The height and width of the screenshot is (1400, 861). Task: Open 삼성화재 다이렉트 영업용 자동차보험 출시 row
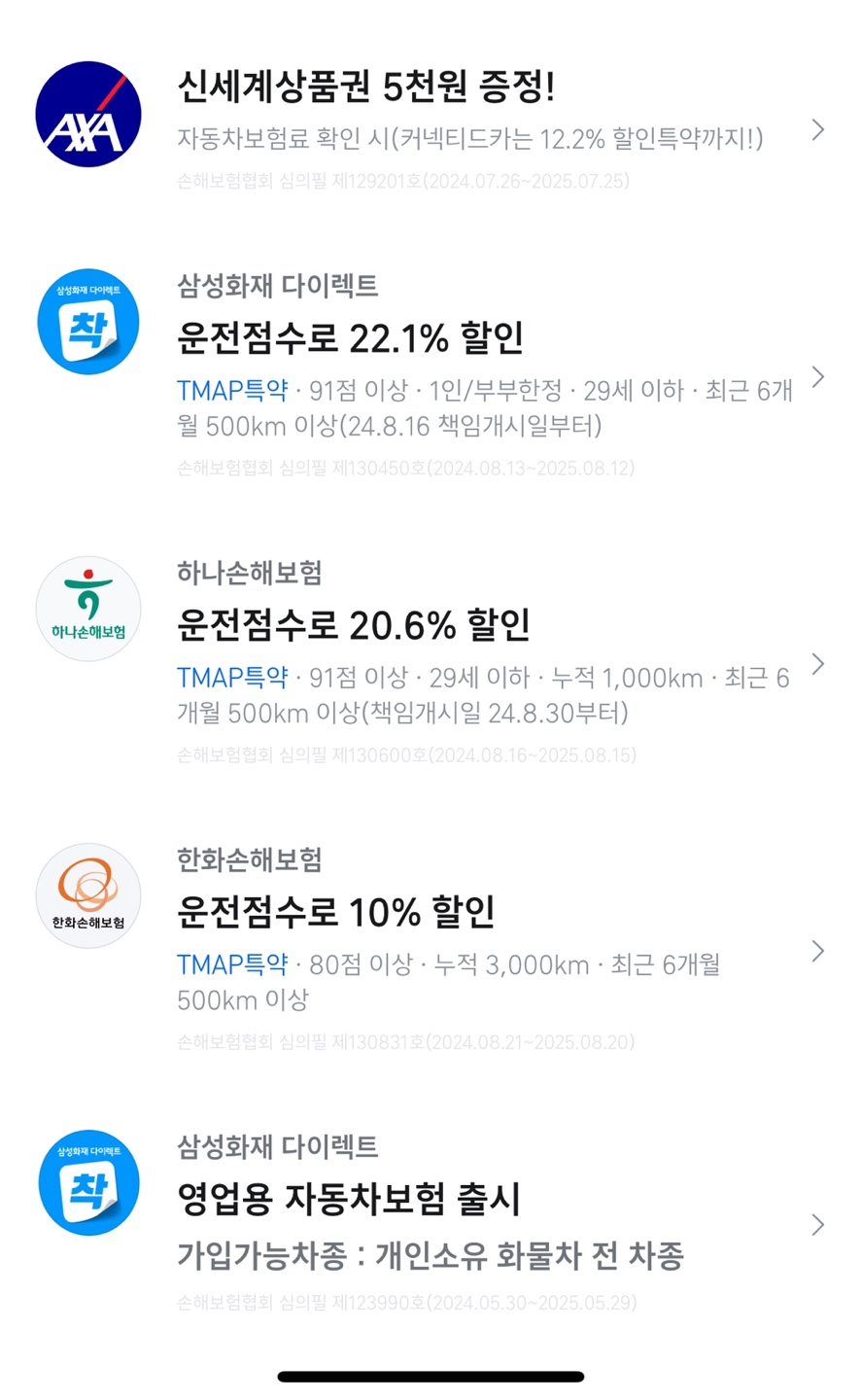[430, 1223]
